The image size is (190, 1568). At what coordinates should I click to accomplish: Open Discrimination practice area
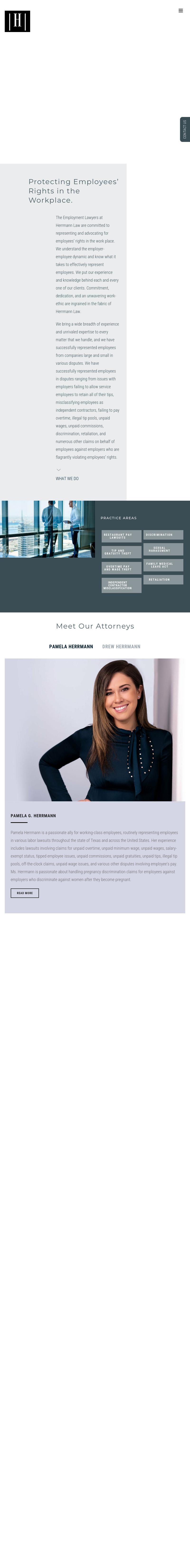click(163, 534)
